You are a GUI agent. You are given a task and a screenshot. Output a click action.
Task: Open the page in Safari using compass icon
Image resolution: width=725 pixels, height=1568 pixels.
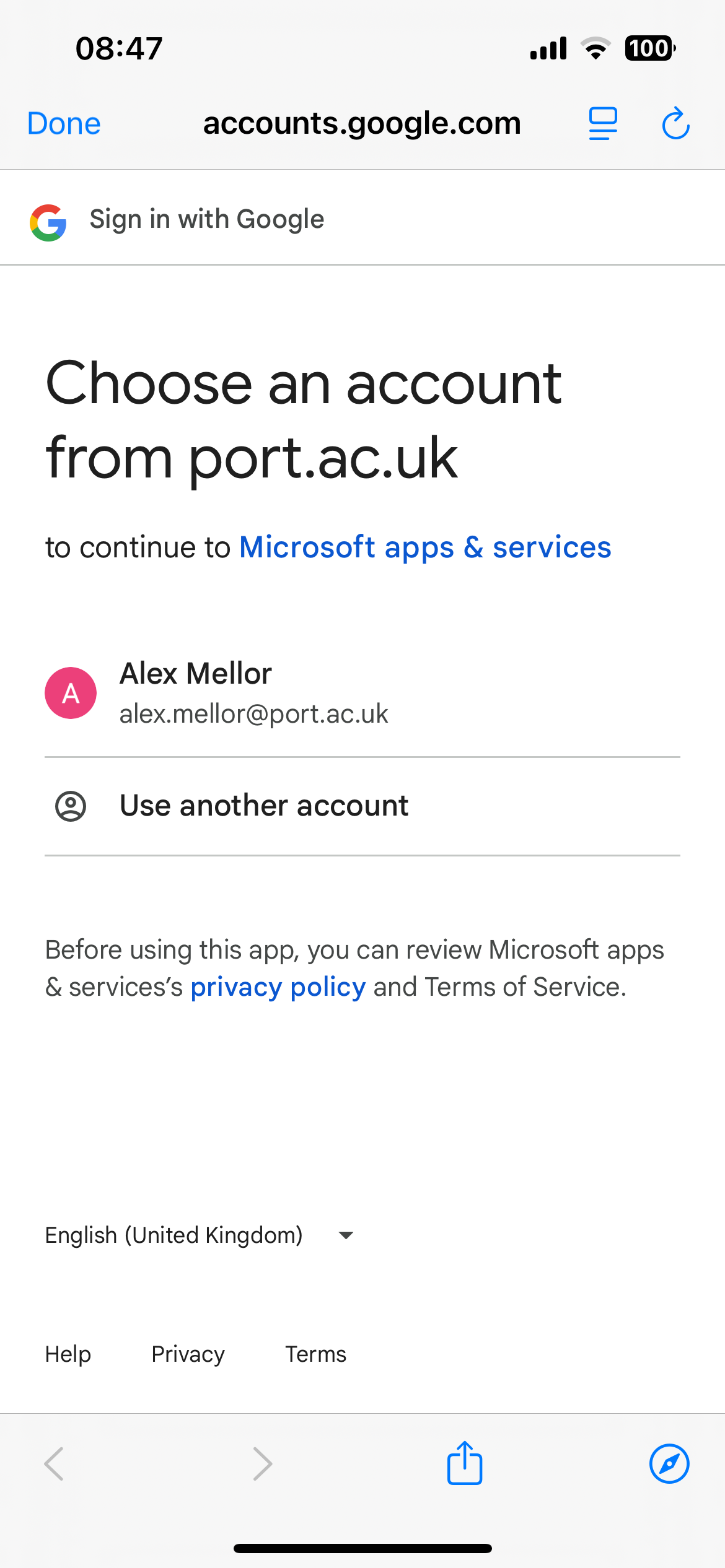[x=669, y=1464]
